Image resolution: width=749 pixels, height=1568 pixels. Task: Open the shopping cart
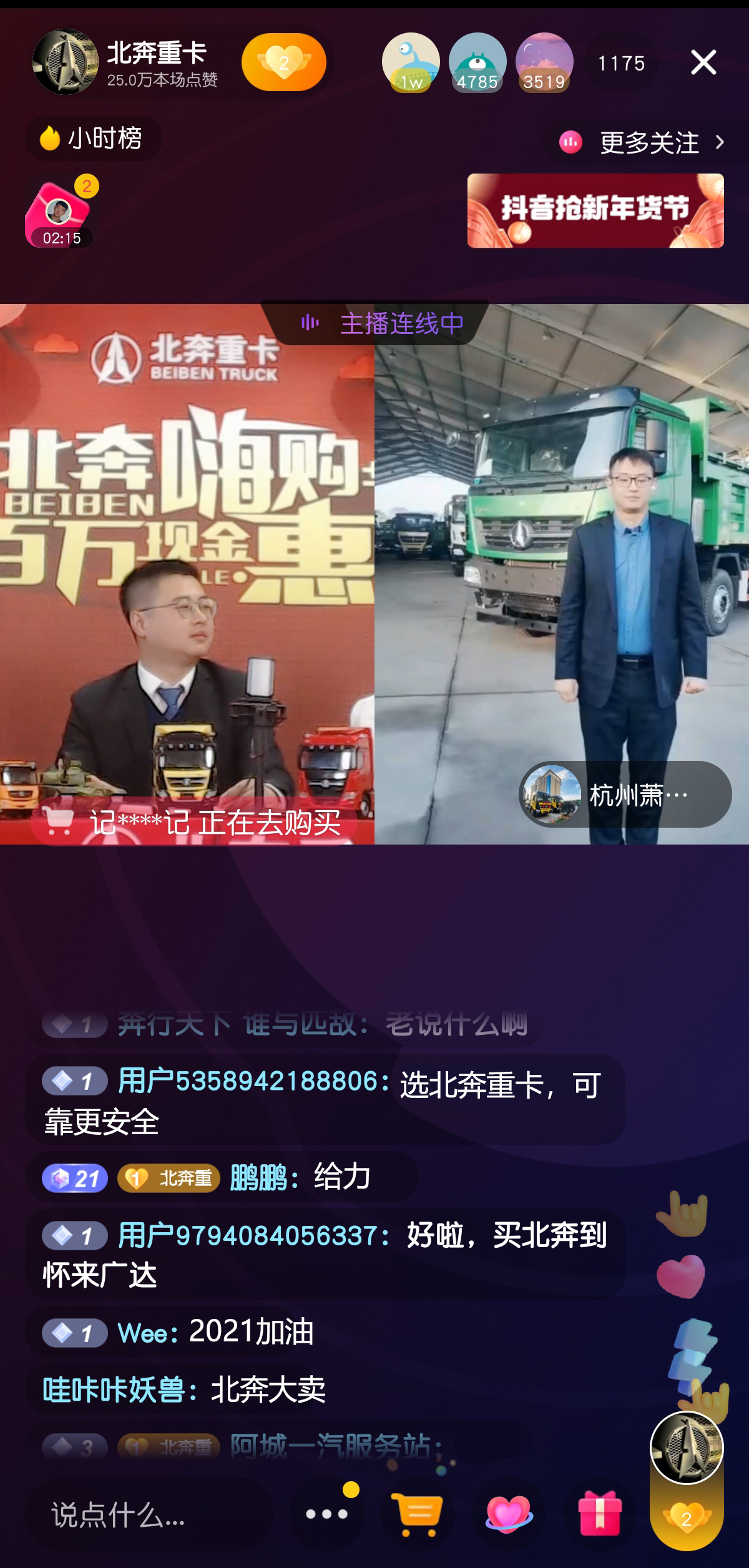[417, 1514]
